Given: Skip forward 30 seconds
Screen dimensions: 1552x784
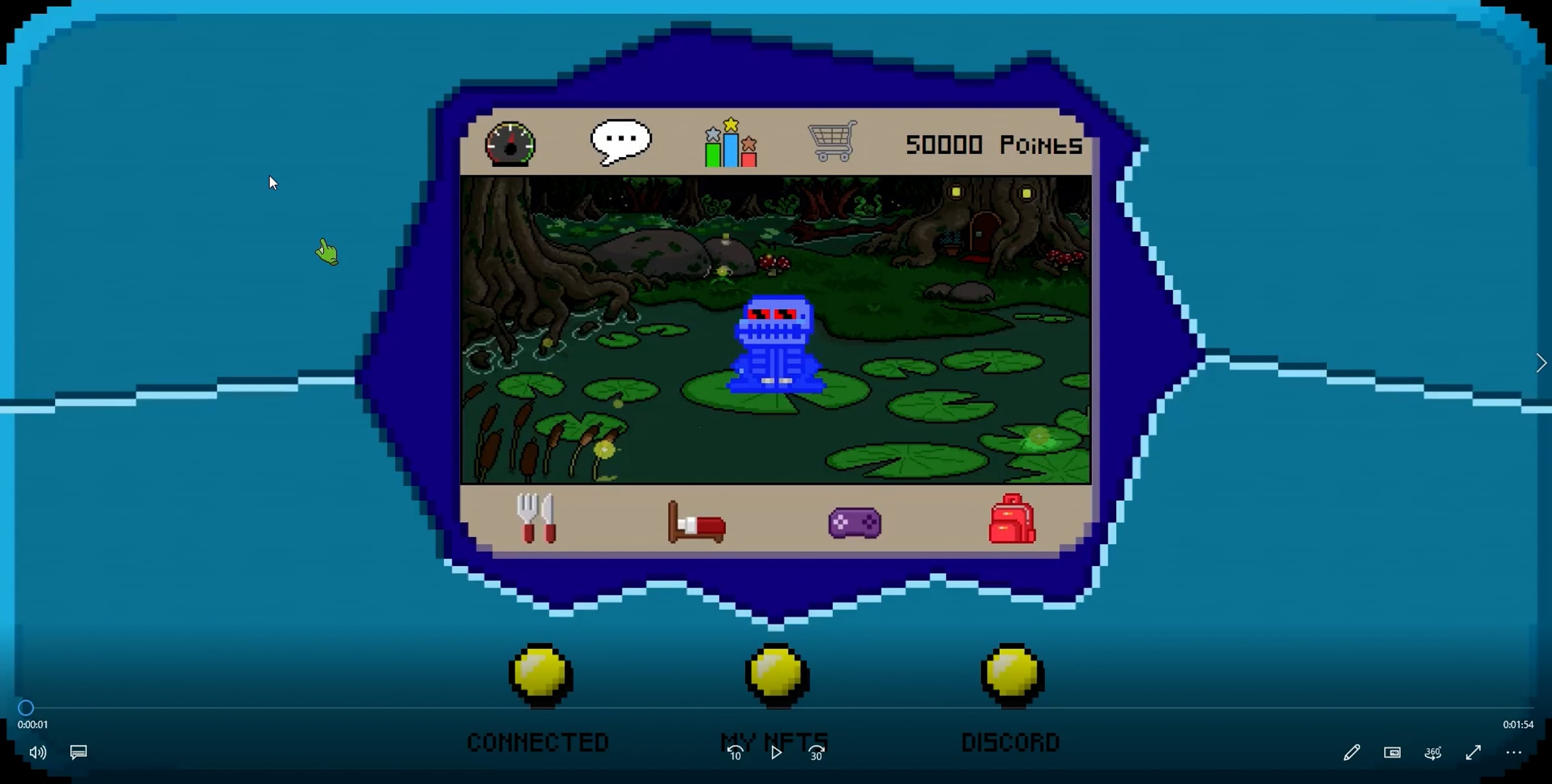Looking at the screenshot, I should coord(816,752).
